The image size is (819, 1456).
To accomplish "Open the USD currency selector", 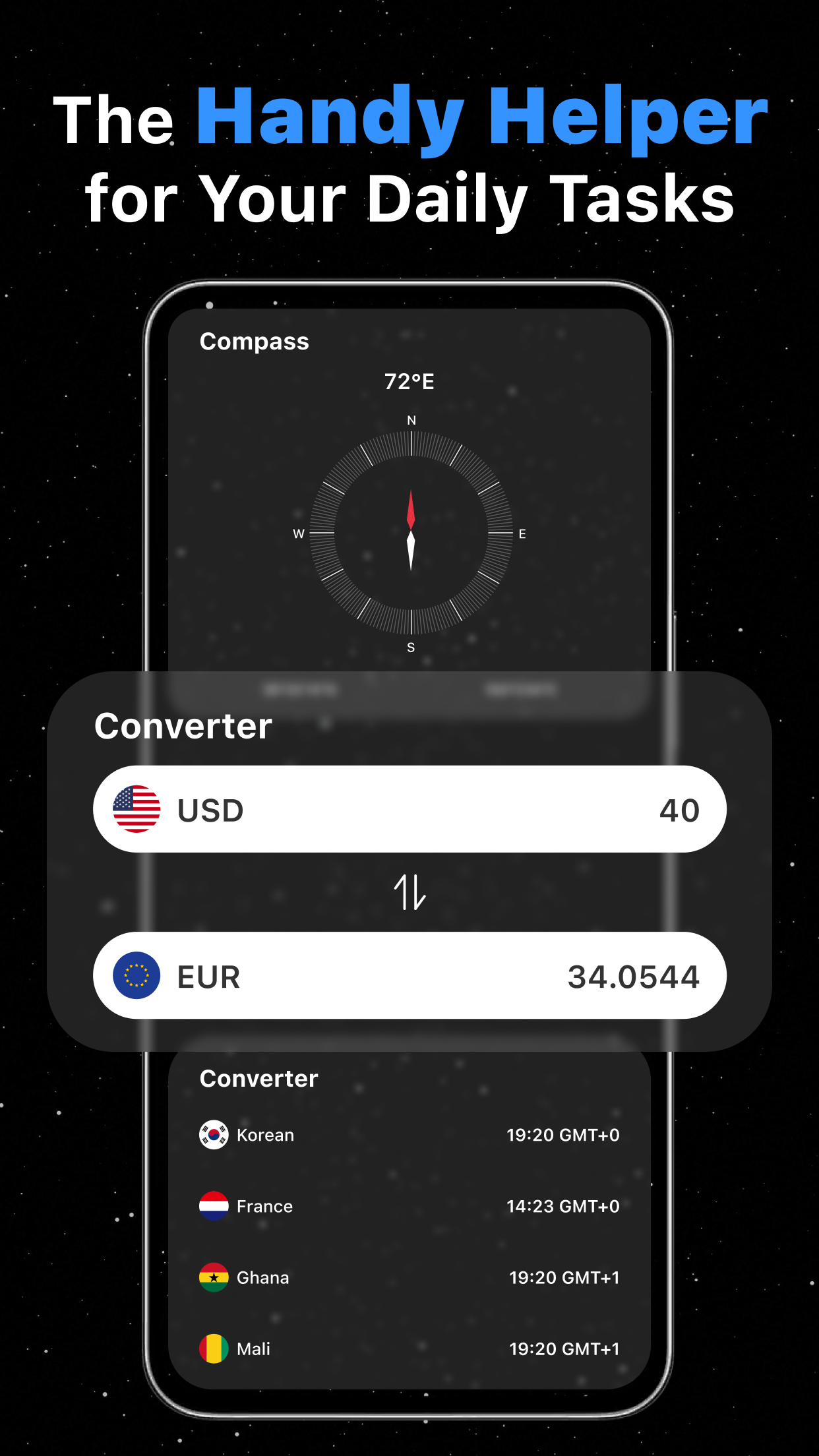I will coord(210,810).
